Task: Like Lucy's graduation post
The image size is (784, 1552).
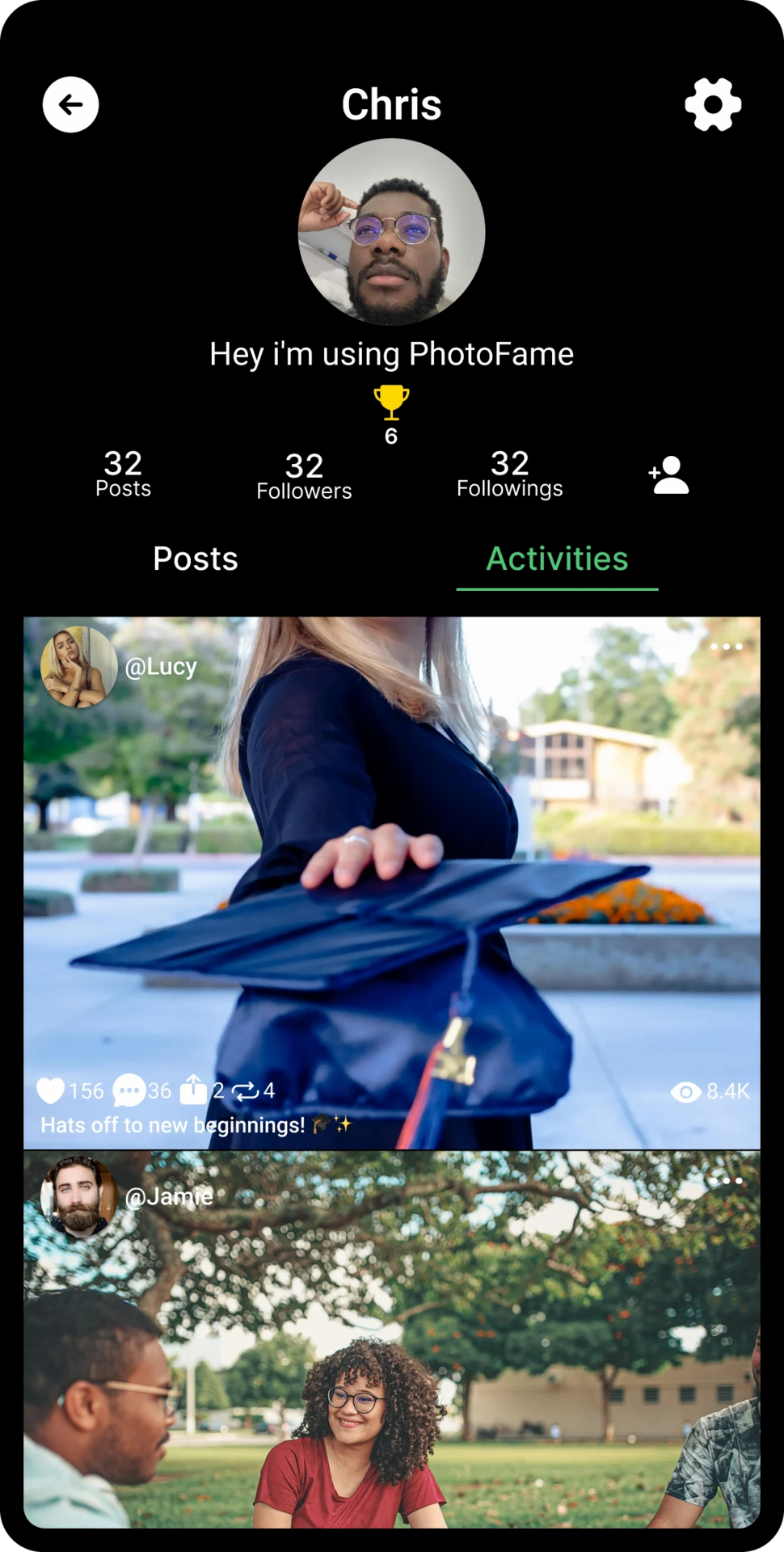Action: (50, 1090)
